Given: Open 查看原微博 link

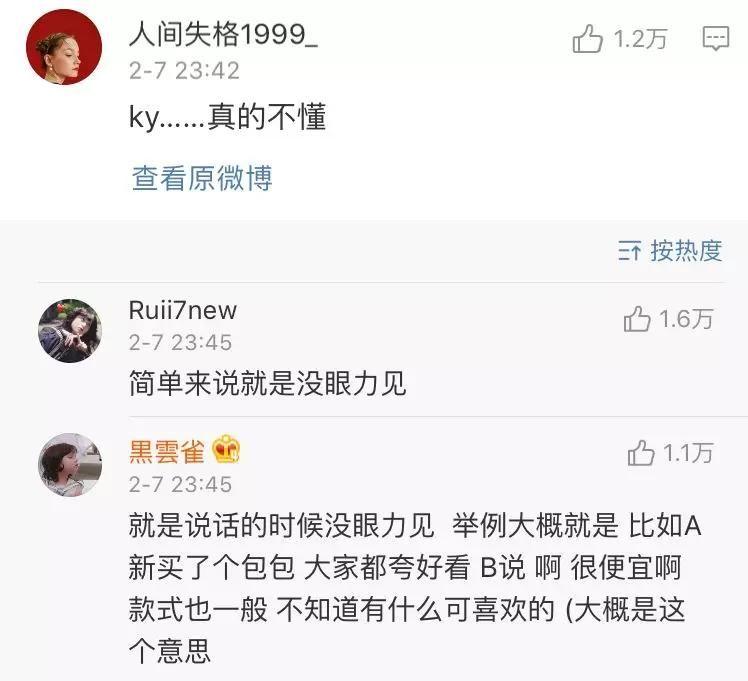Looking at the screenshot, I should (202, 178).
